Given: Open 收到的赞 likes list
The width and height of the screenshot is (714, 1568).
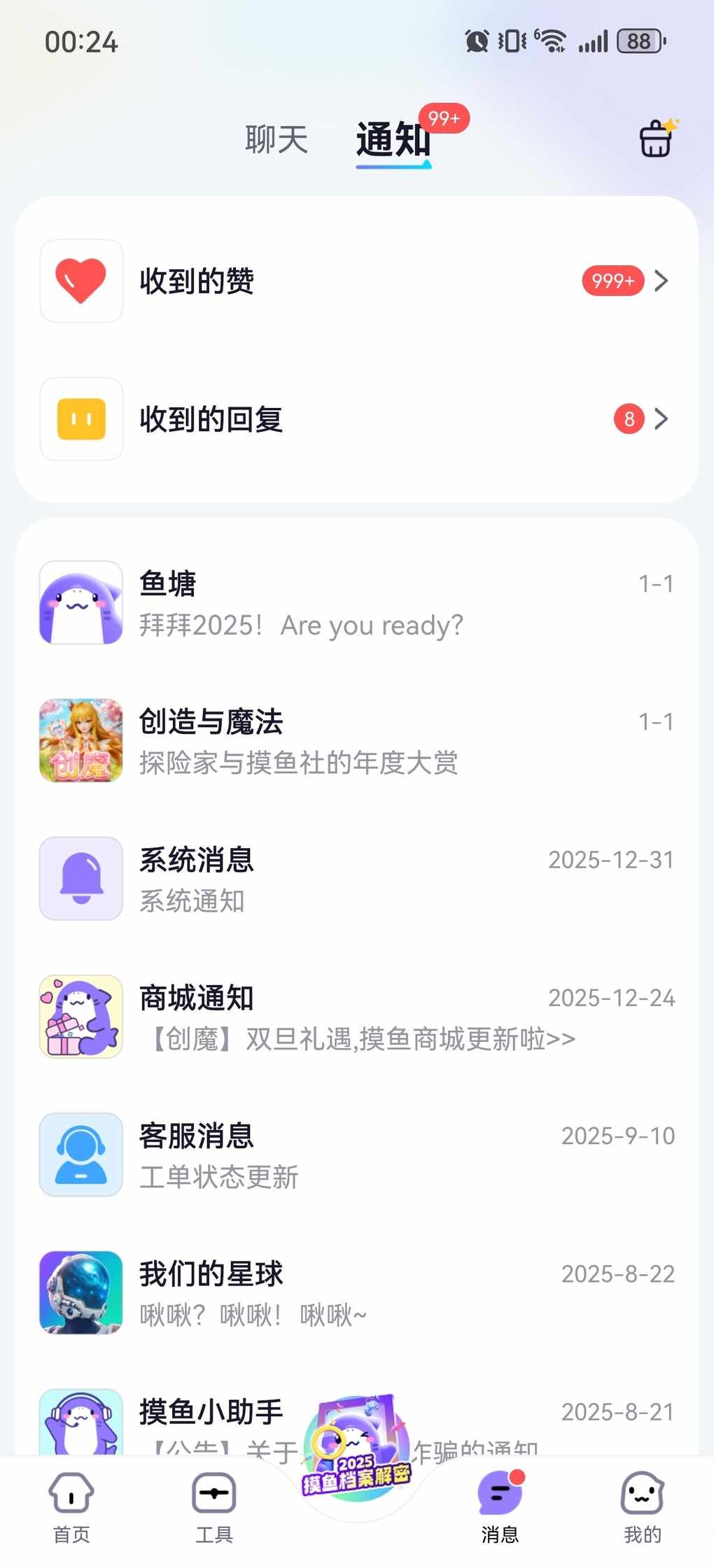Looking at the screenshot, I should click(356, 281).
